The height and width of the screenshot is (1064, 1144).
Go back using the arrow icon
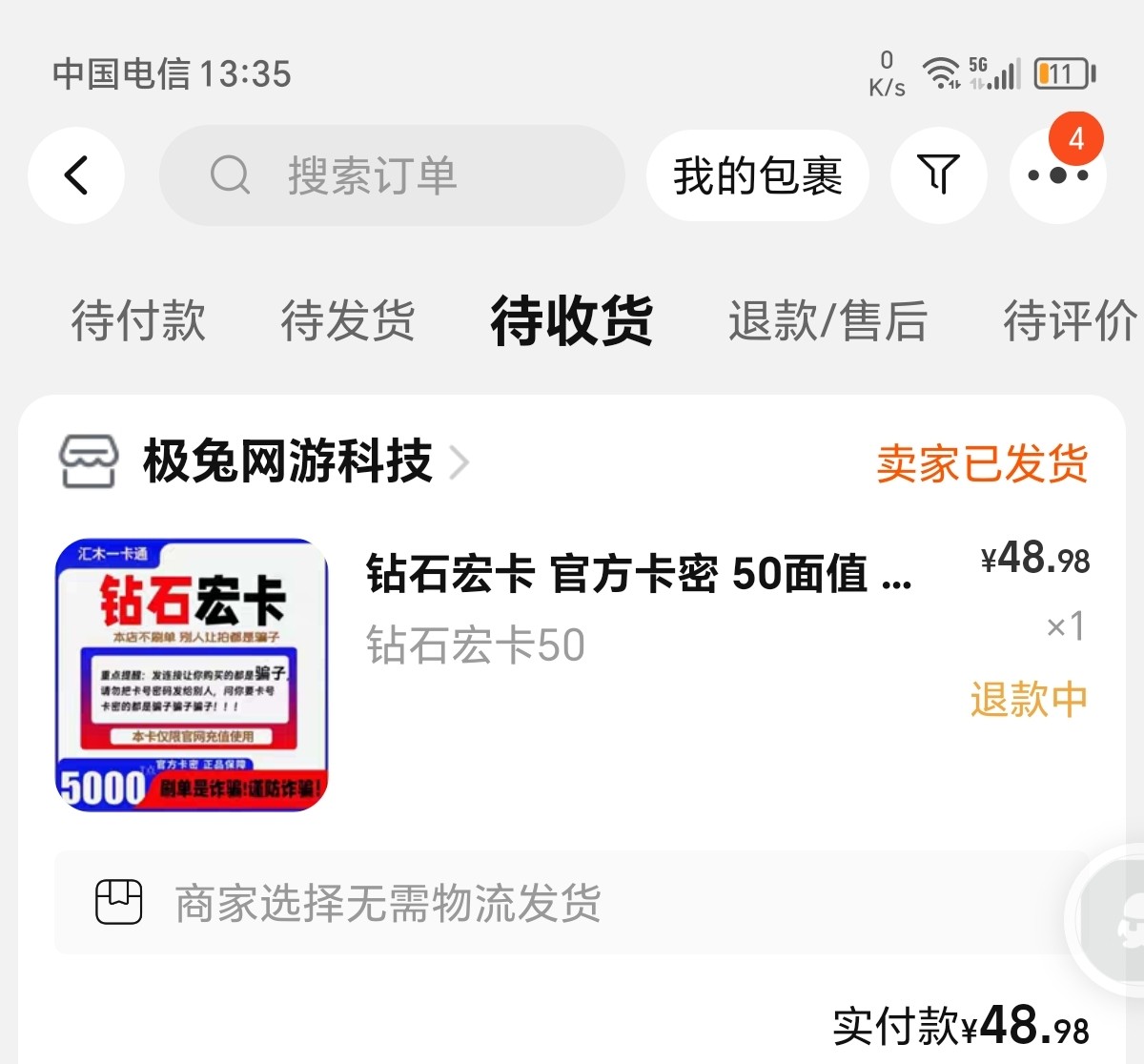[x=76, y=175]
